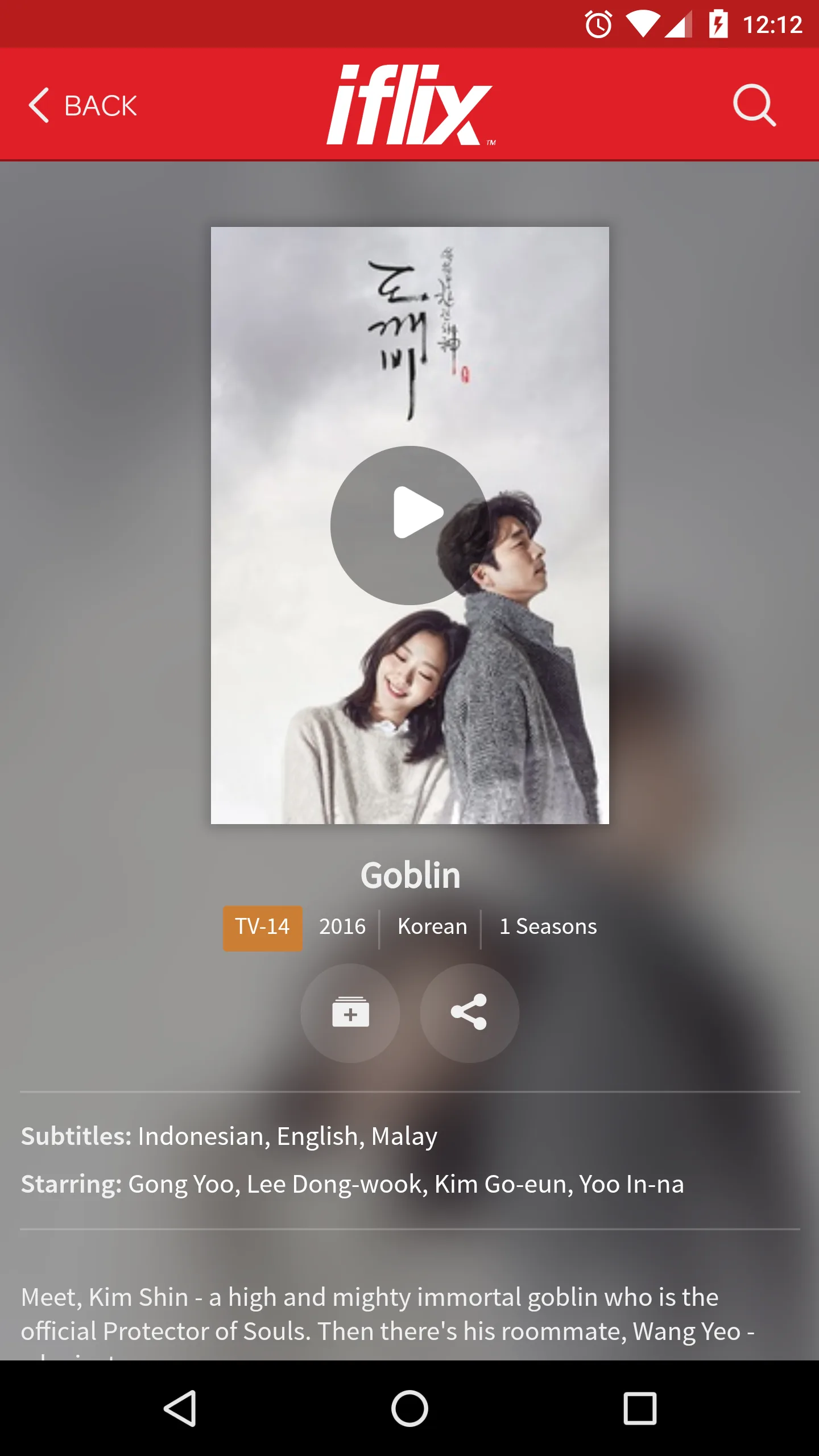The height and width of the screenshot is (1456, 819).
Task: Open the recent apps overview
Action: (x=640, y=1408)
